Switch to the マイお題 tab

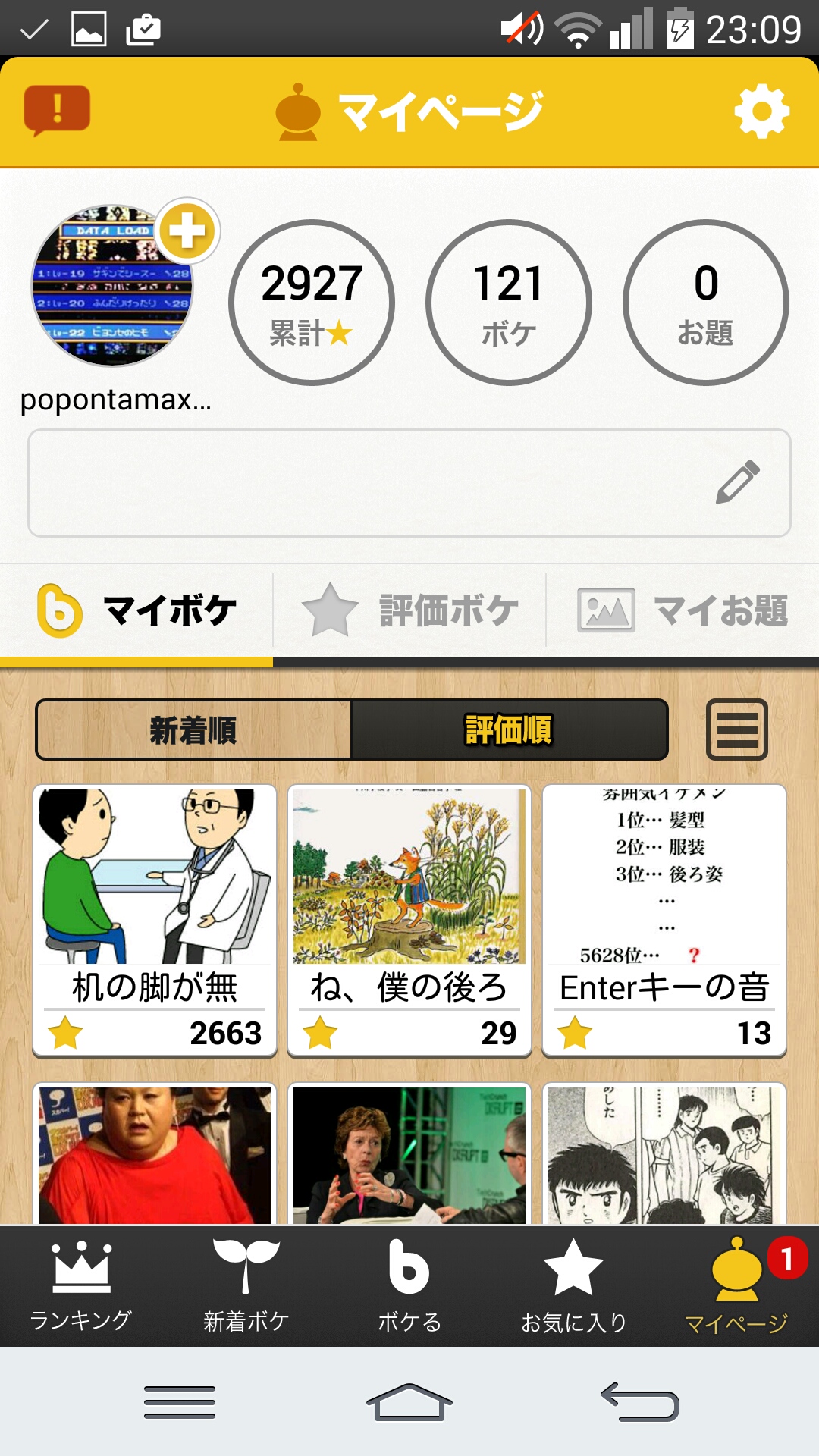pyautogui.click(x=682, y=610)
